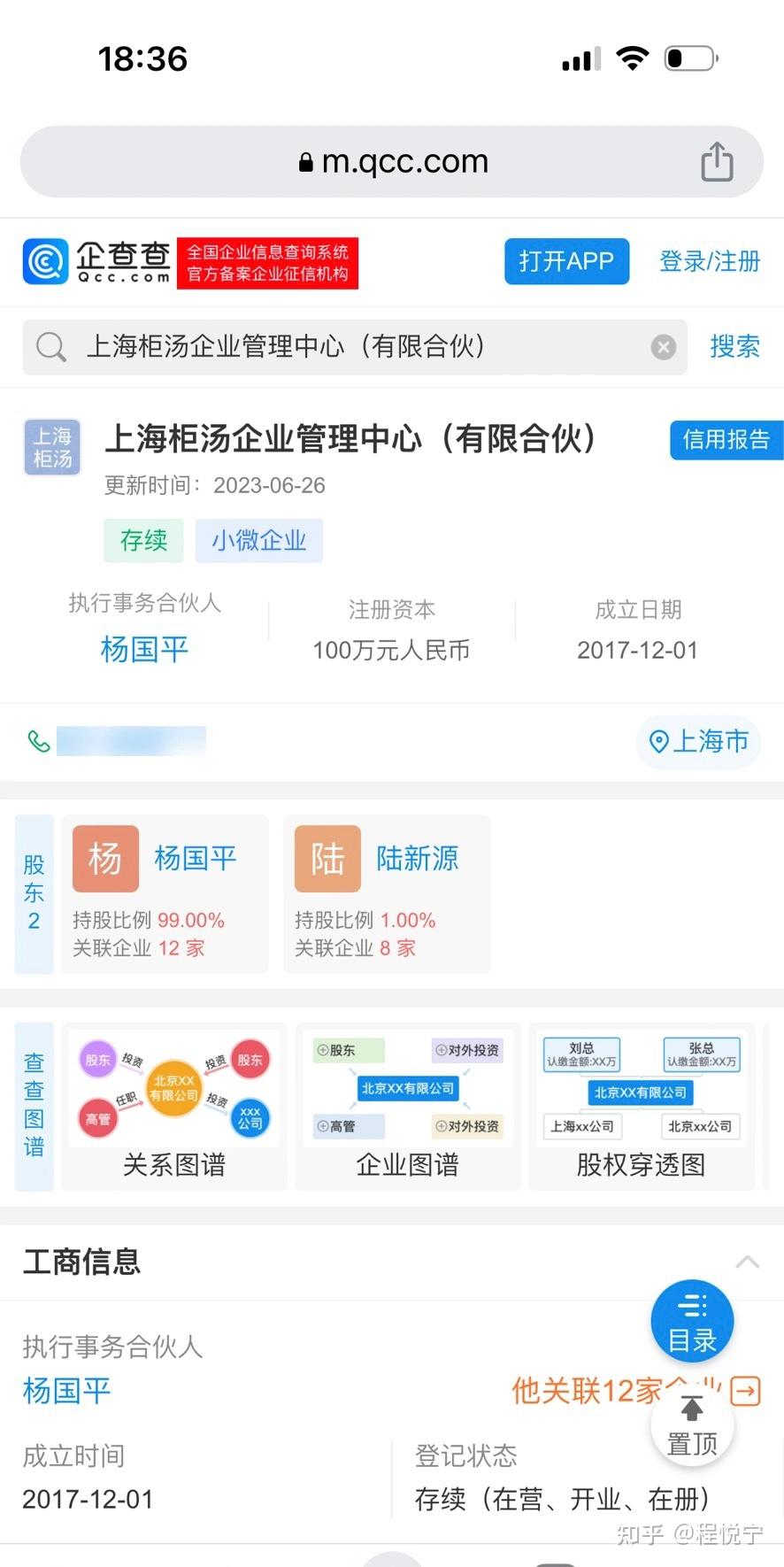Collapse the 工商信息 section
The height and width of the screenshot is (1567, 784).
tap(747, 1262)
